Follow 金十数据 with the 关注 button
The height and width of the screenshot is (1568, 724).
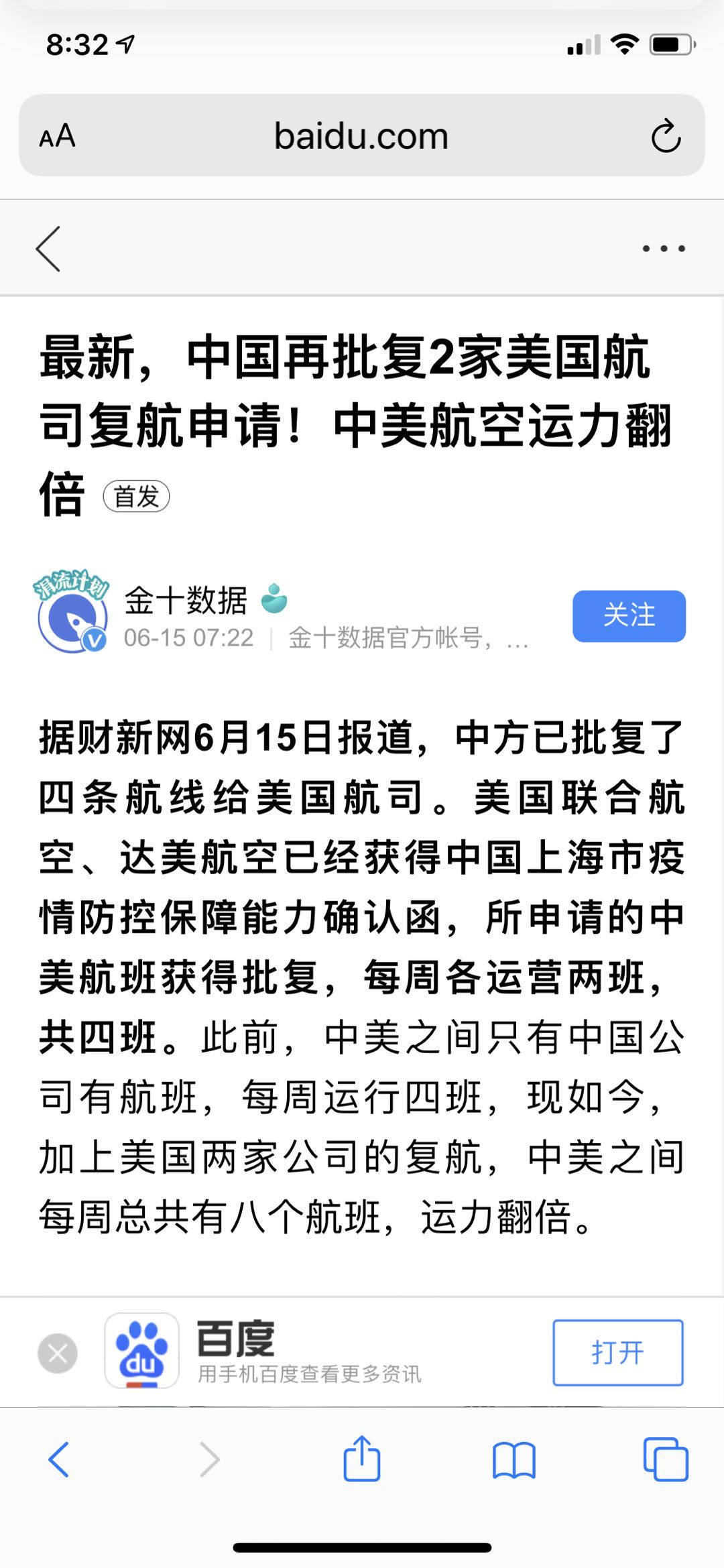point(629,615)
